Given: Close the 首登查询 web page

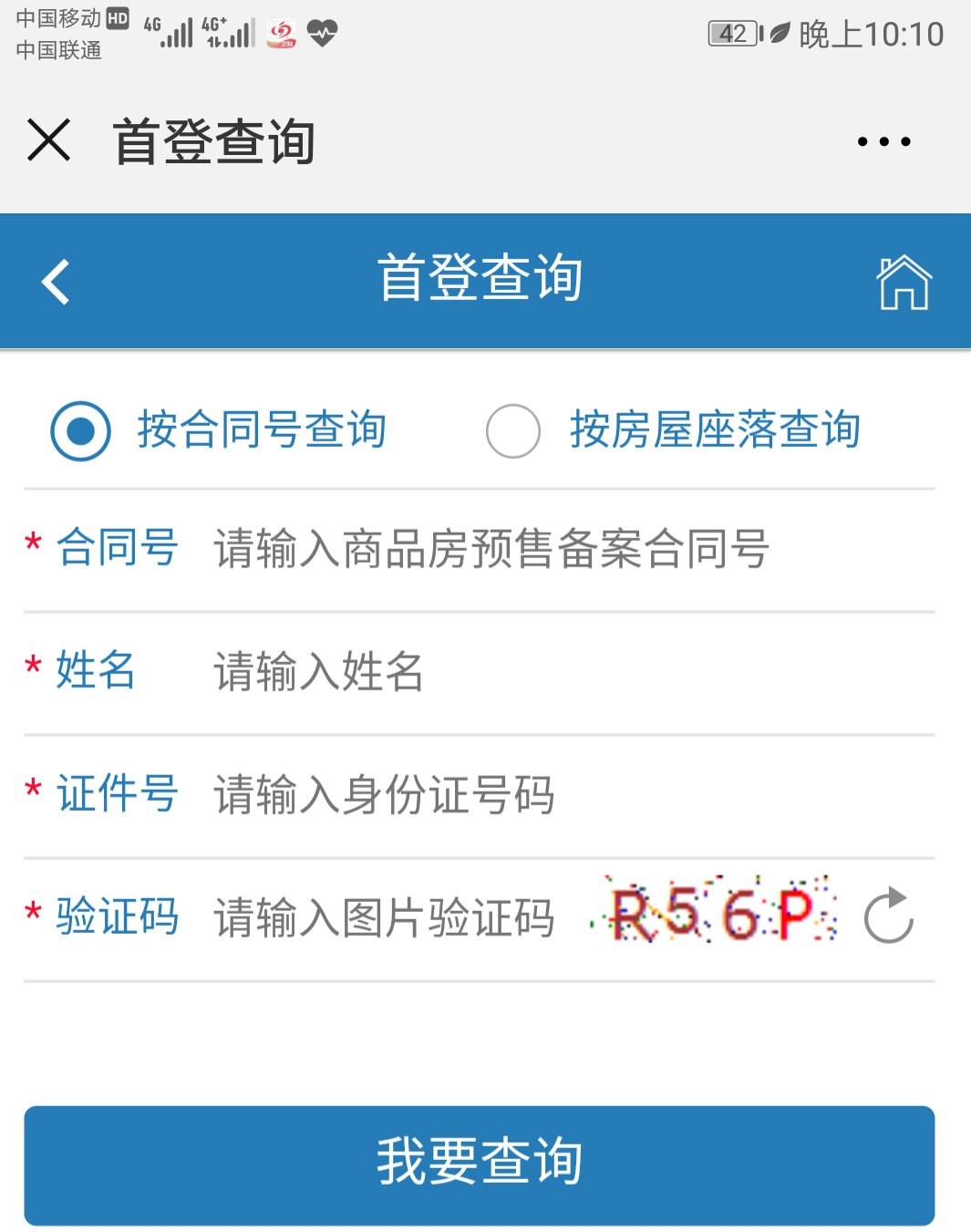Looking at the screenshot, I should coord(48,140).
